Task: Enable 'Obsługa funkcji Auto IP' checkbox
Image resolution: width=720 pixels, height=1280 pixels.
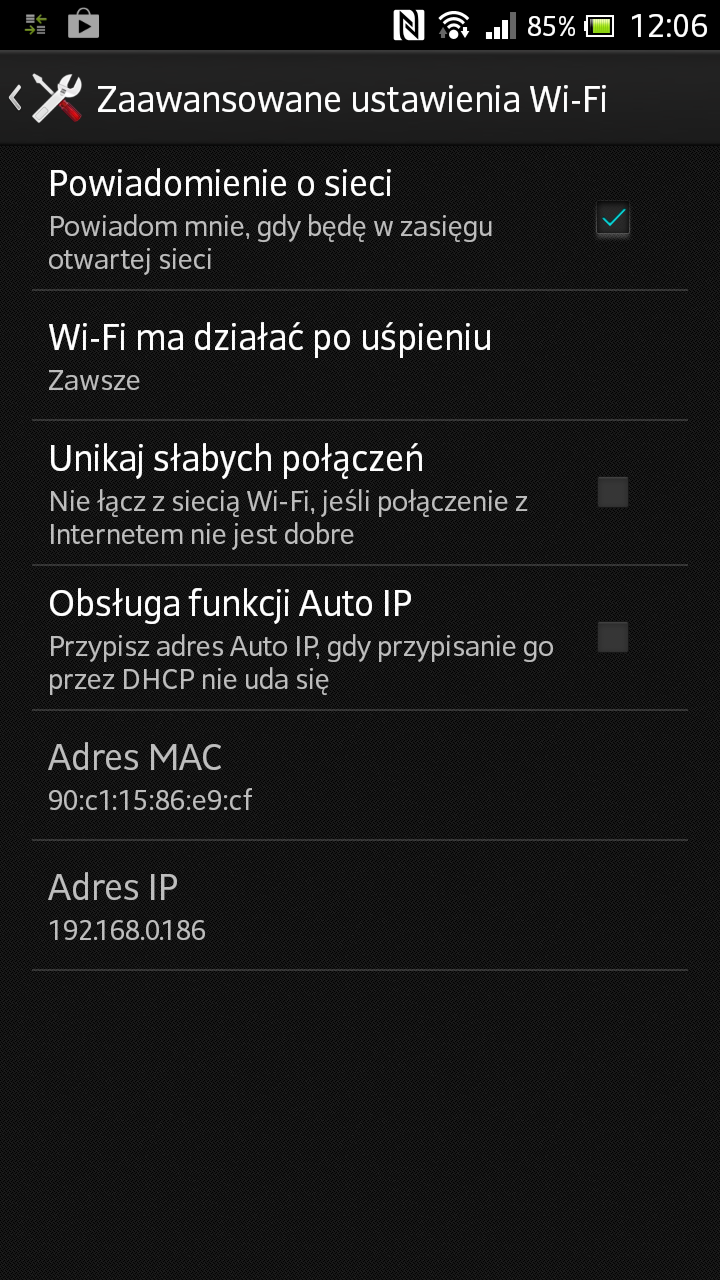Action: click(x=612, y=636)
